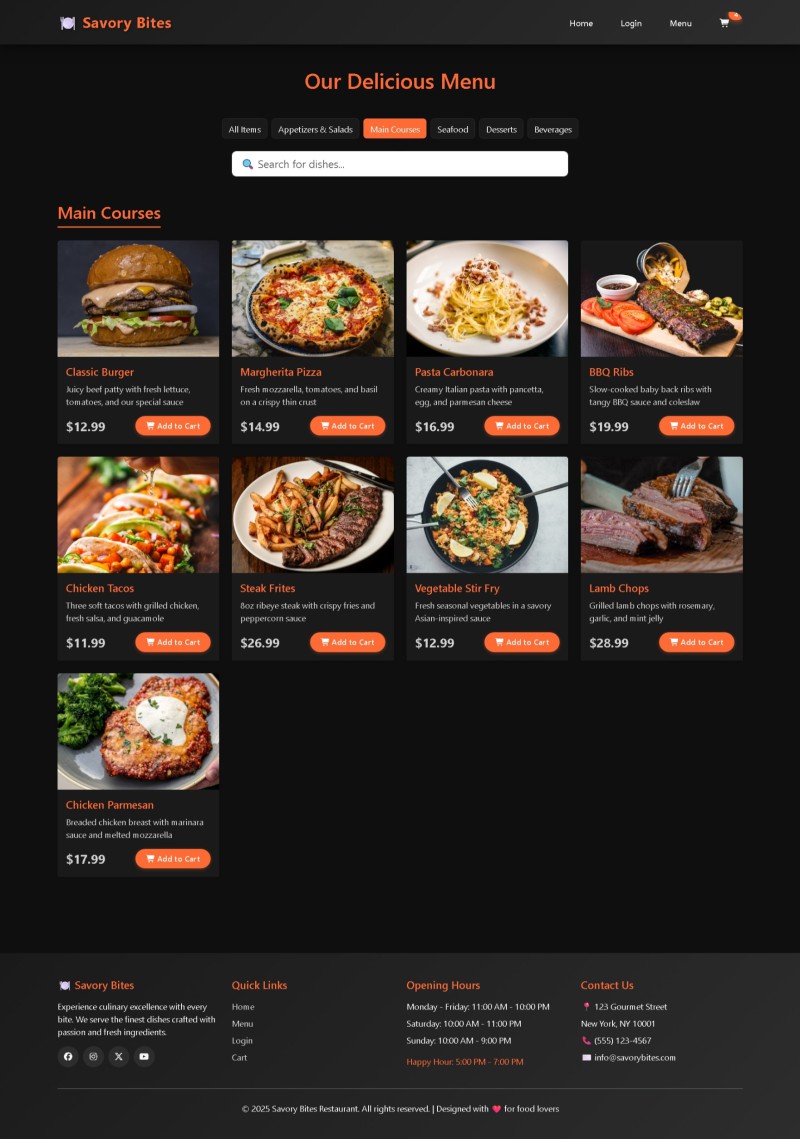Image resolution: width=800 pixels, height=1139 pixels.
Task: Add Margherita Pizza to cart
Action: point(347,426)
